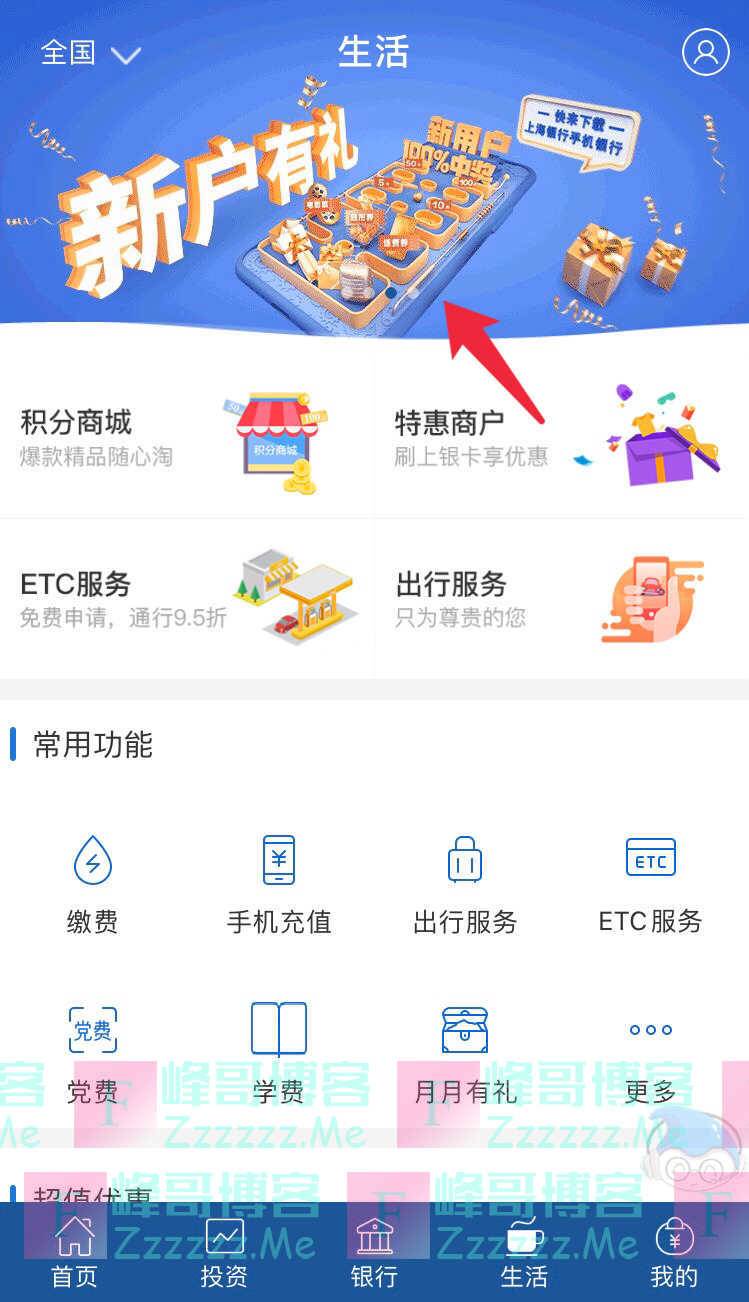The height and width of the screenshot is (1302, 749).
Task: Open the 出行服务 card 只为尊贵的您
Action: [561, 599]
